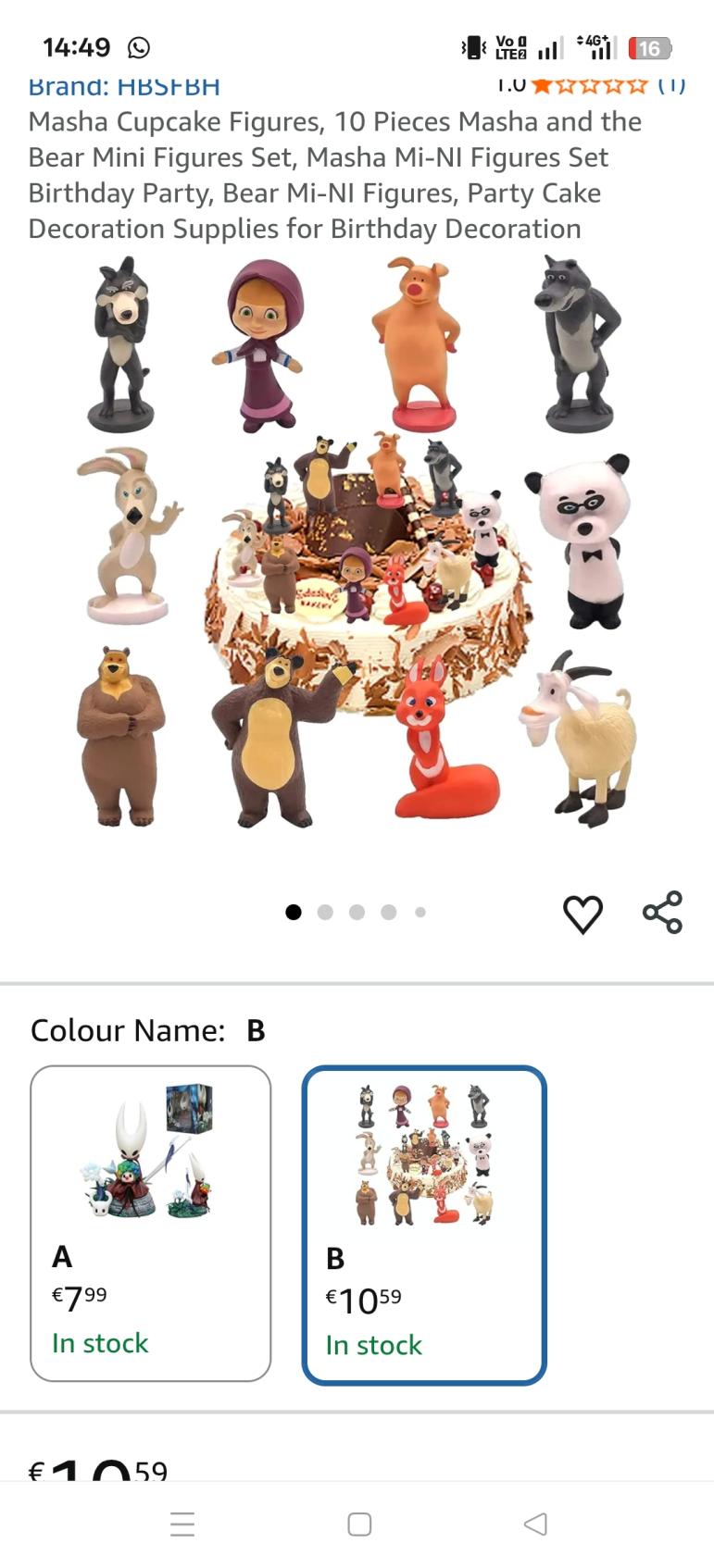Select colour option A for €7.99
714x1568 pixels.
(151, 1223)
